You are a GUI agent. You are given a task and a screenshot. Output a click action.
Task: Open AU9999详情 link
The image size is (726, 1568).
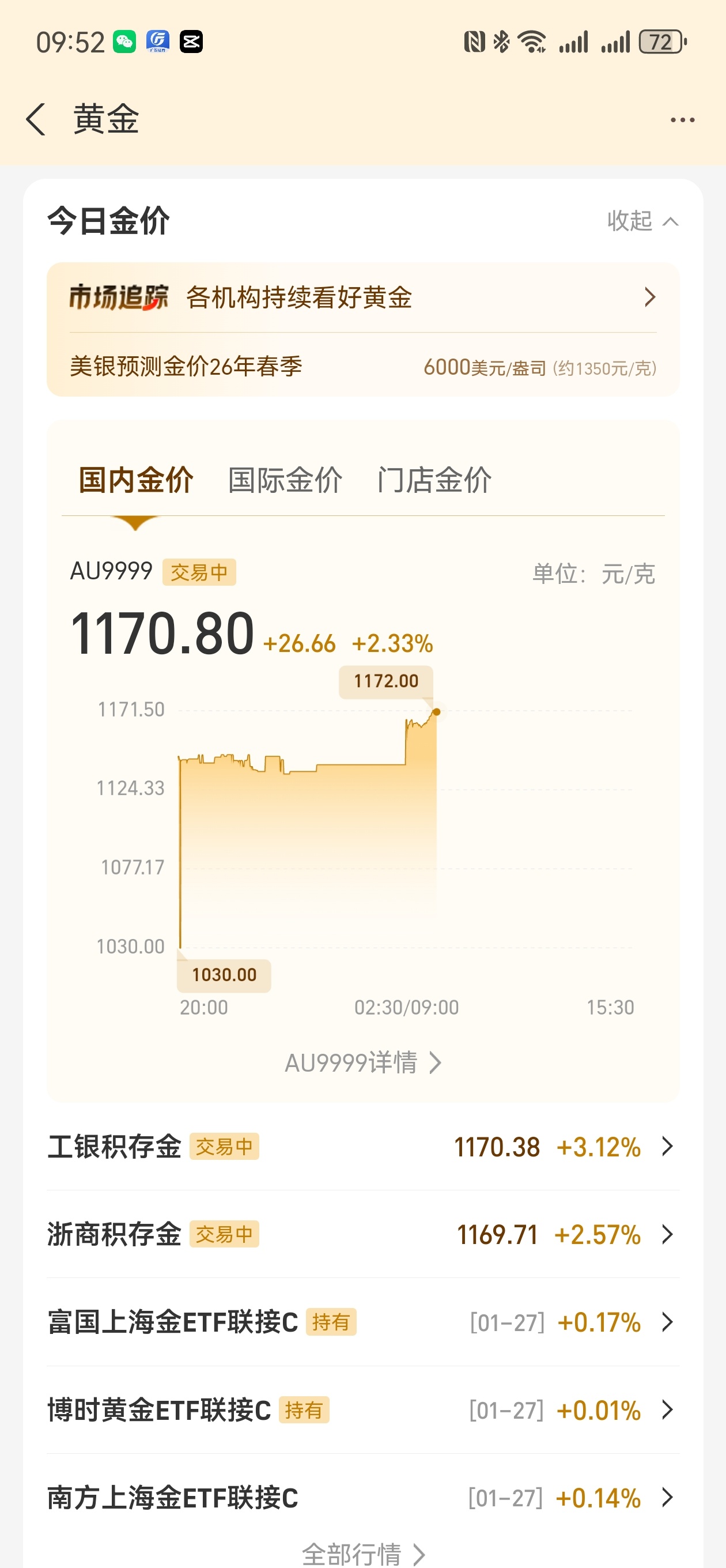(362, 1063)
